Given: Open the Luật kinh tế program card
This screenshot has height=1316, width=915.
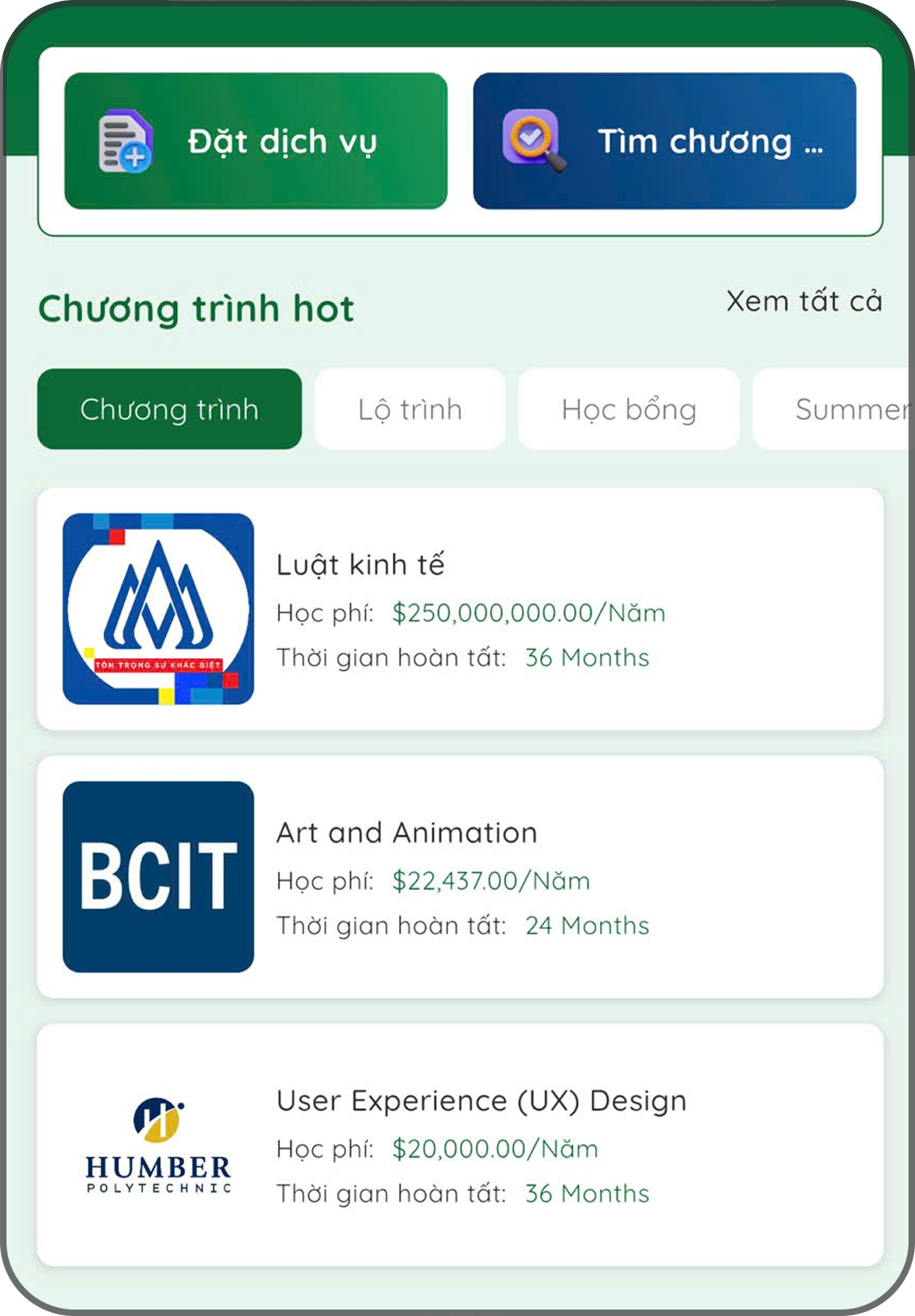Looking at the screenshot, I should point(460,609).
